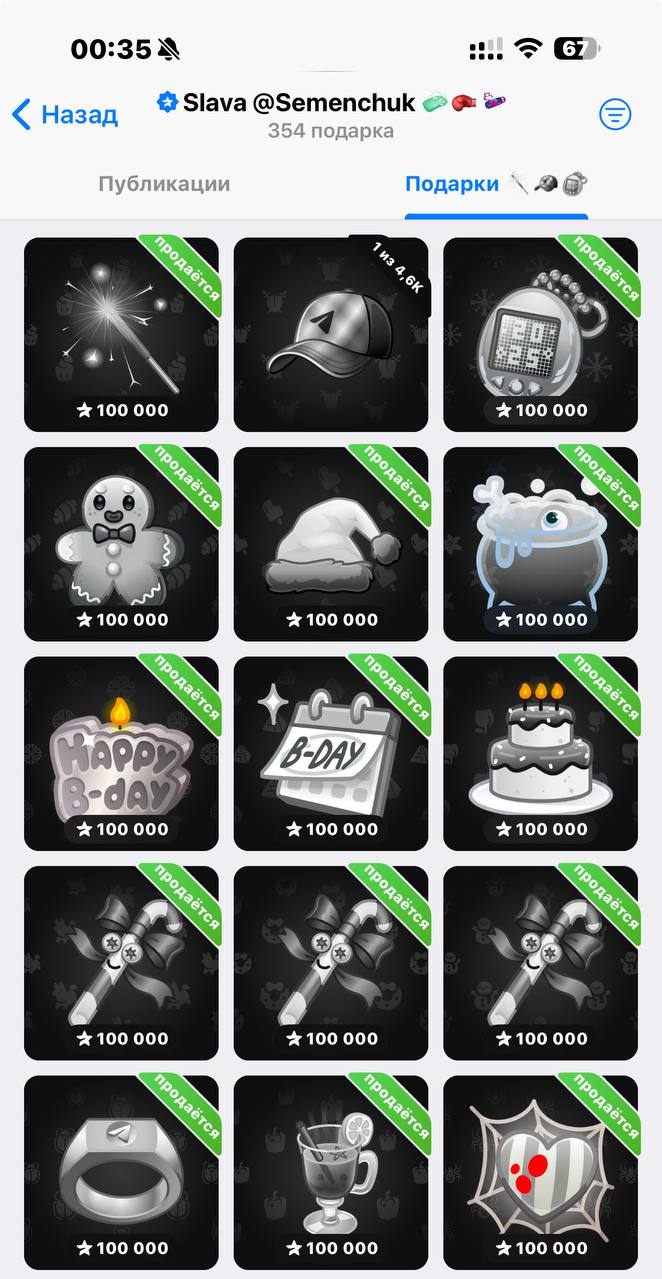View the mulled wine glass gift

point(331,1172)
